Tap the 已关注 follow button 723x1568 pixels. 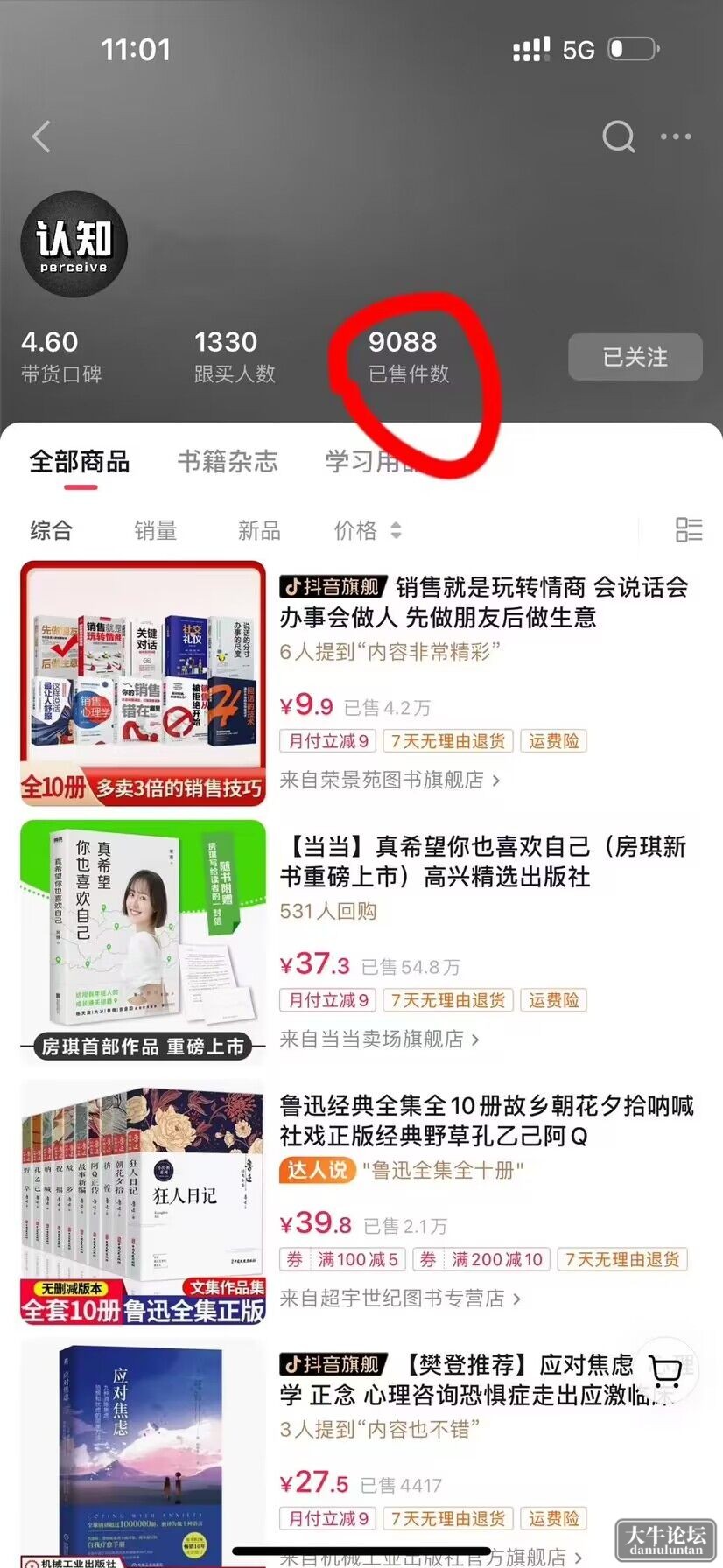[635, 357]
